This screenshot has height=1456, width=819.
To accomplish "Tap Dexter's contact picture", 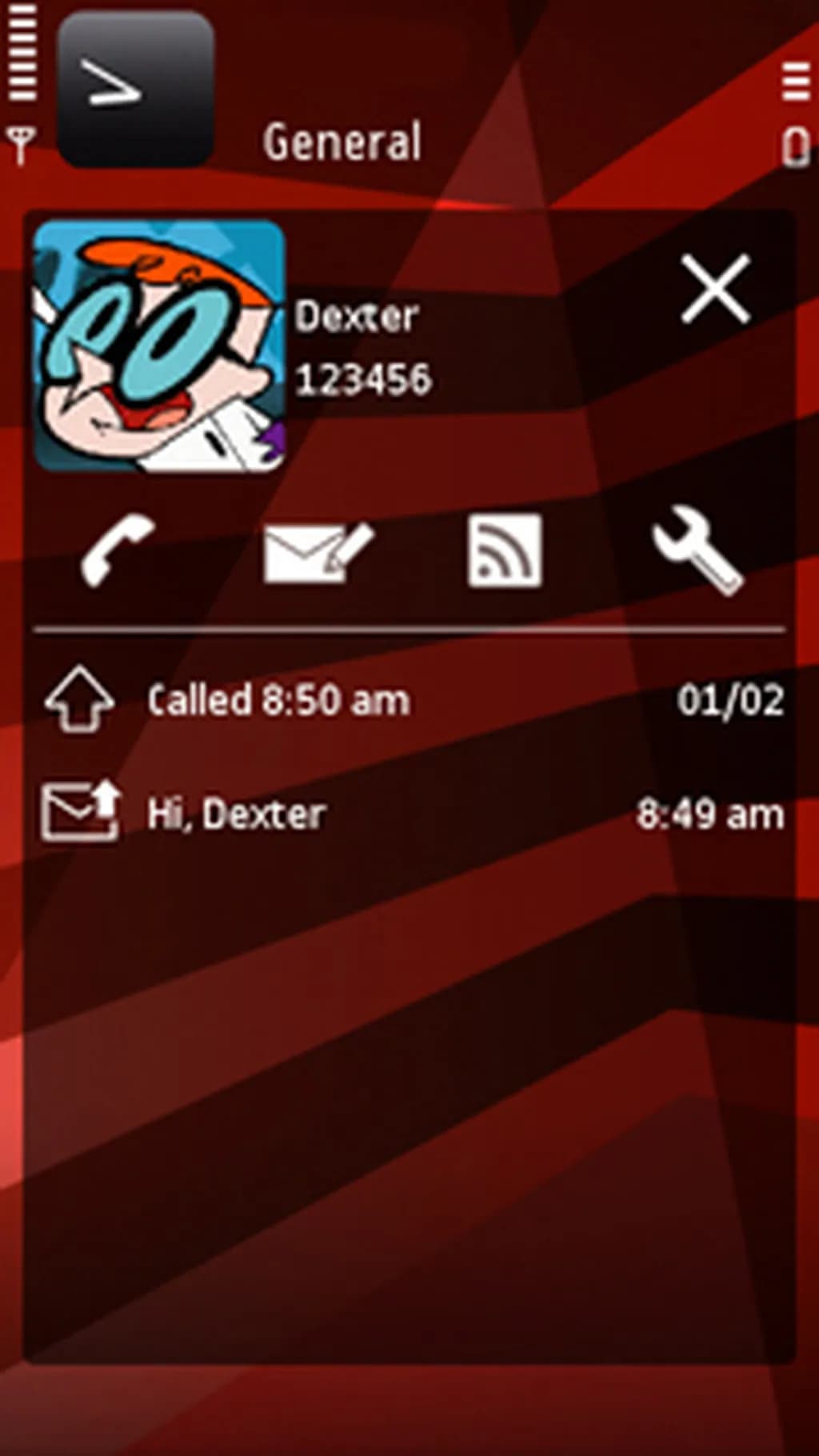I will [x=159, y=346].
